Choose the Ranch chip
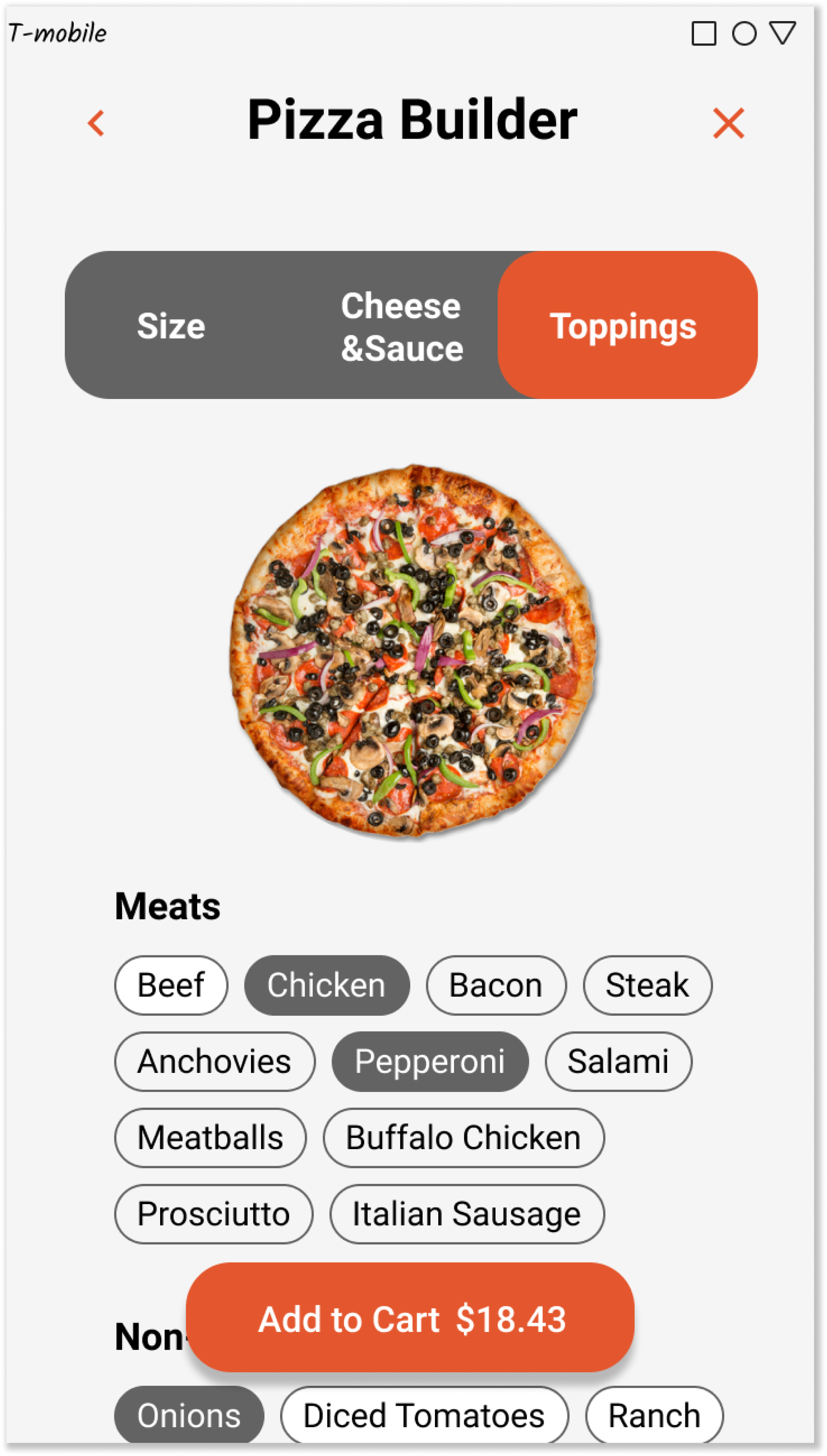Image resolution: width=827 pixels, height=1456 pixels. 654,1416
